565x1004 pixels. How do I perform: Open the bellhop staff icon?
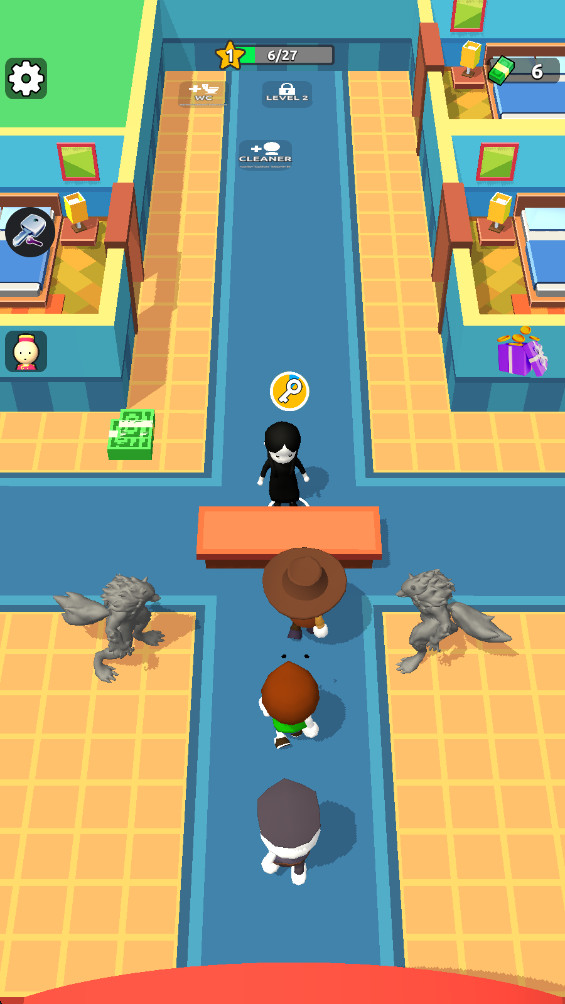(x=26, y=351)
